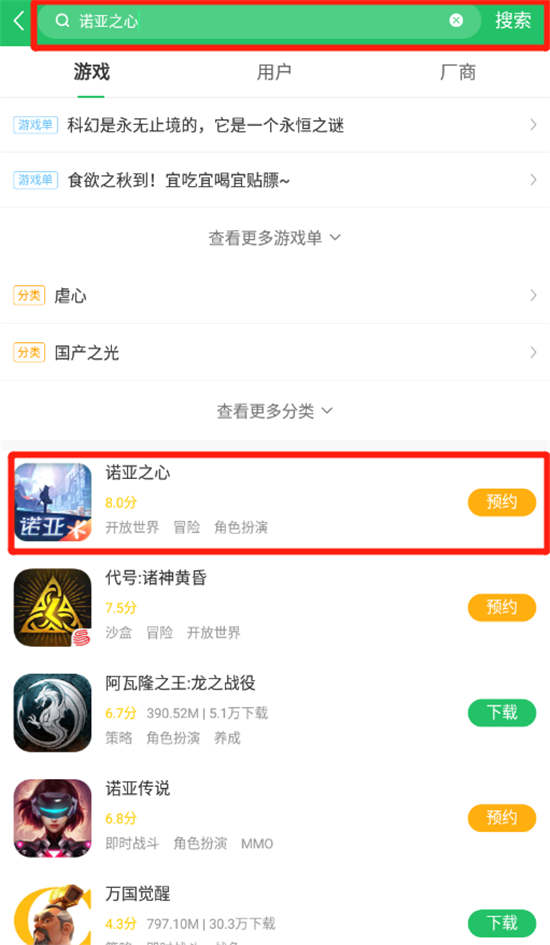
Task: Go back using the top-left arrow
Action: pos(19,21)
